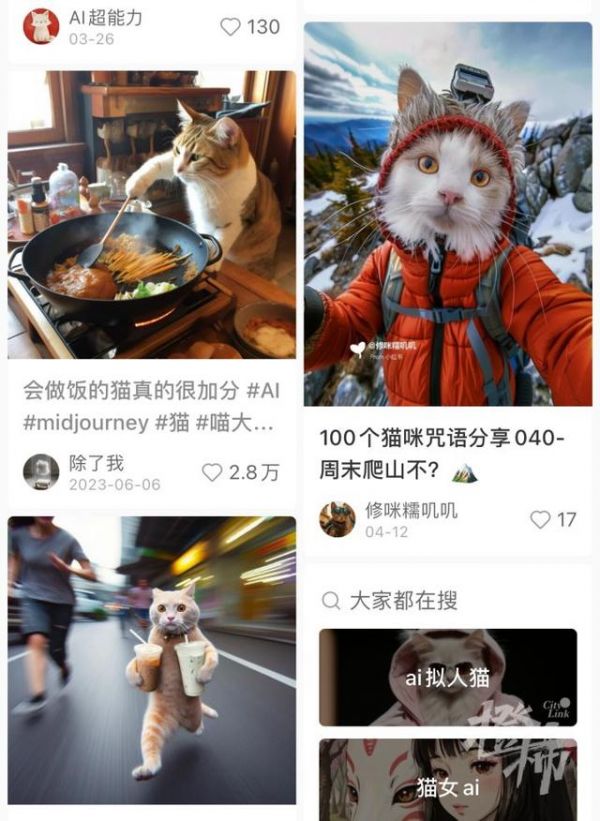The image size is (600, 821).
Task: Like the AI超能力 post
Action: 231,27
